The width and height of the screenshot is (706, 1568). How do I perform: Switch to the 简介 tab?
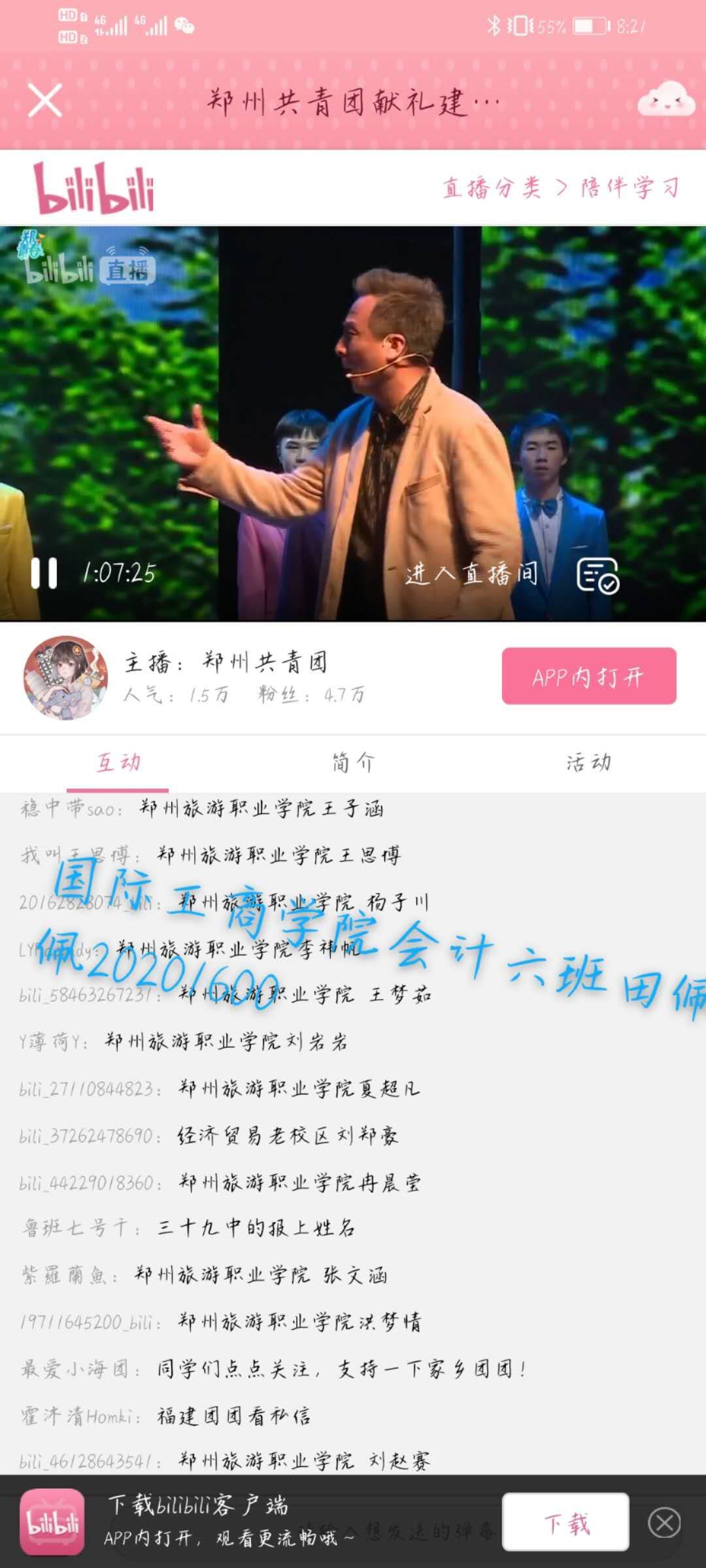353,762
